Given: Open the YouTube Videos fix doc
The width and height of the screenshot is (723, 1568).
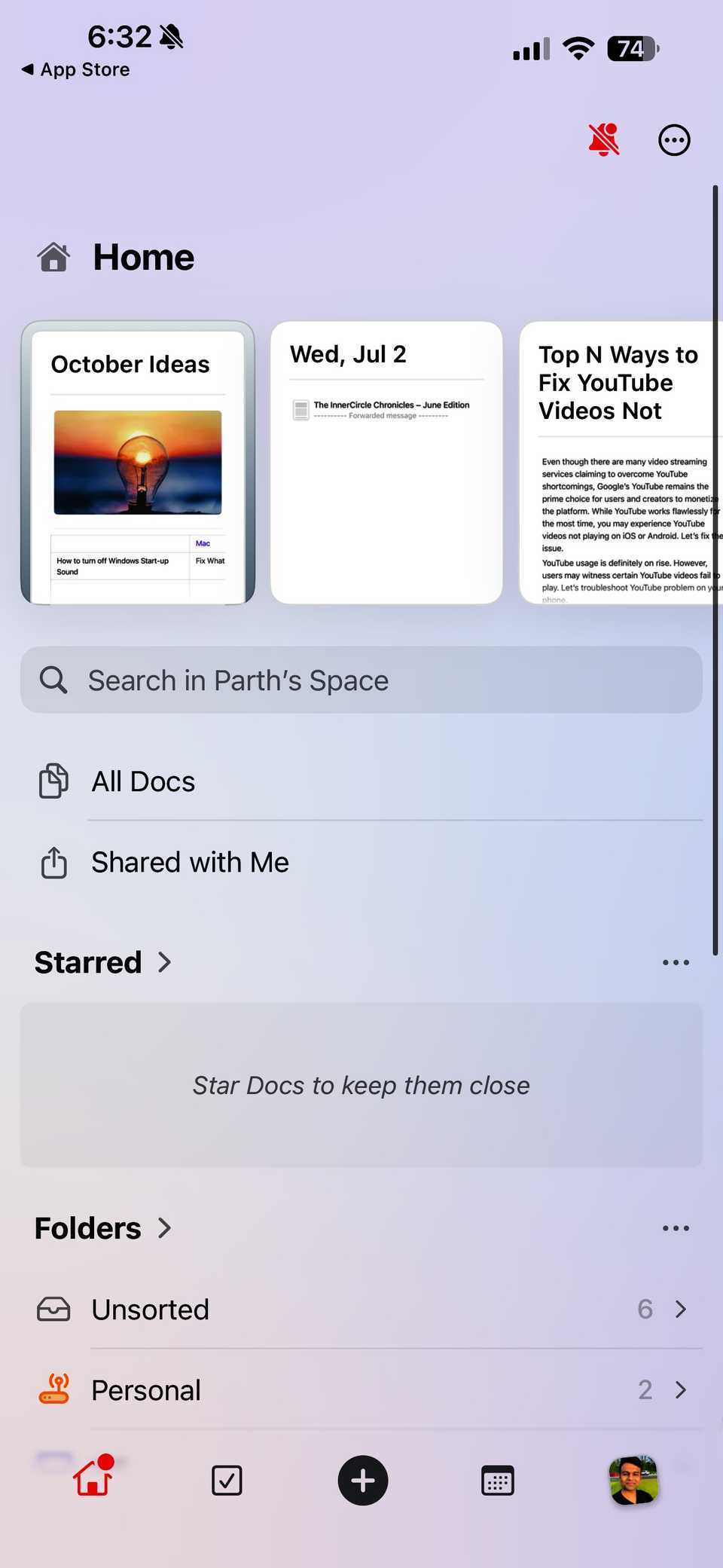Looking at the screenshot, I should [621, 463].
